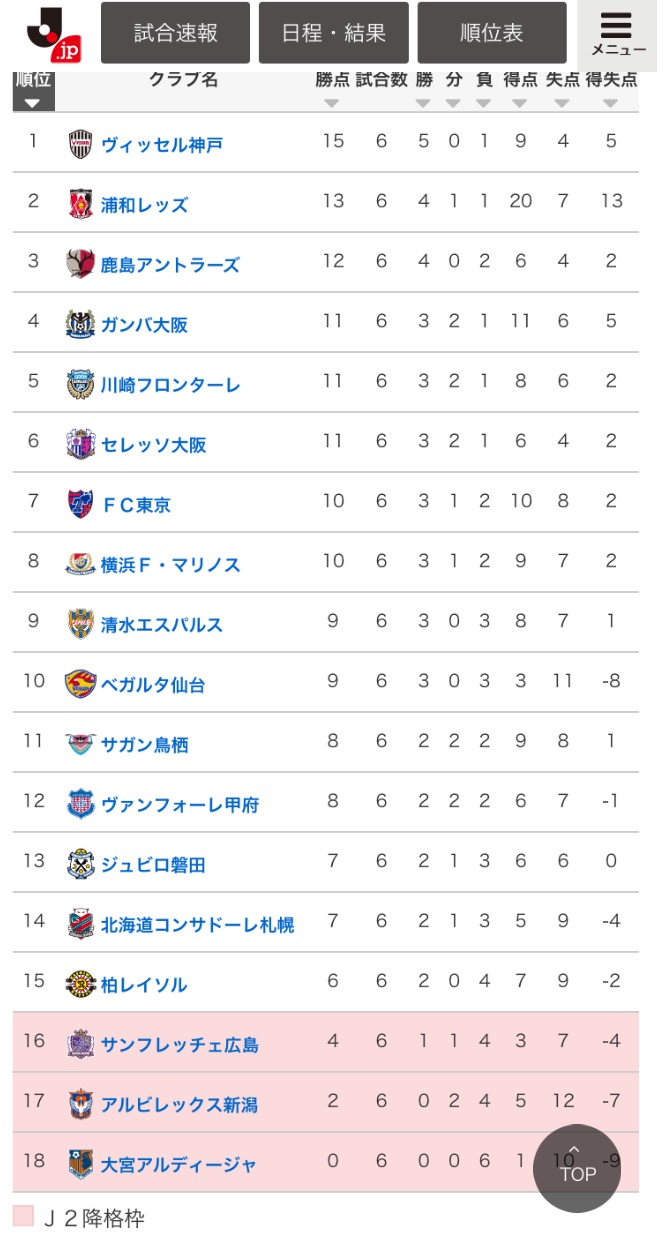
Task: Jump back to TOP of page
Action: point(577,1169)
